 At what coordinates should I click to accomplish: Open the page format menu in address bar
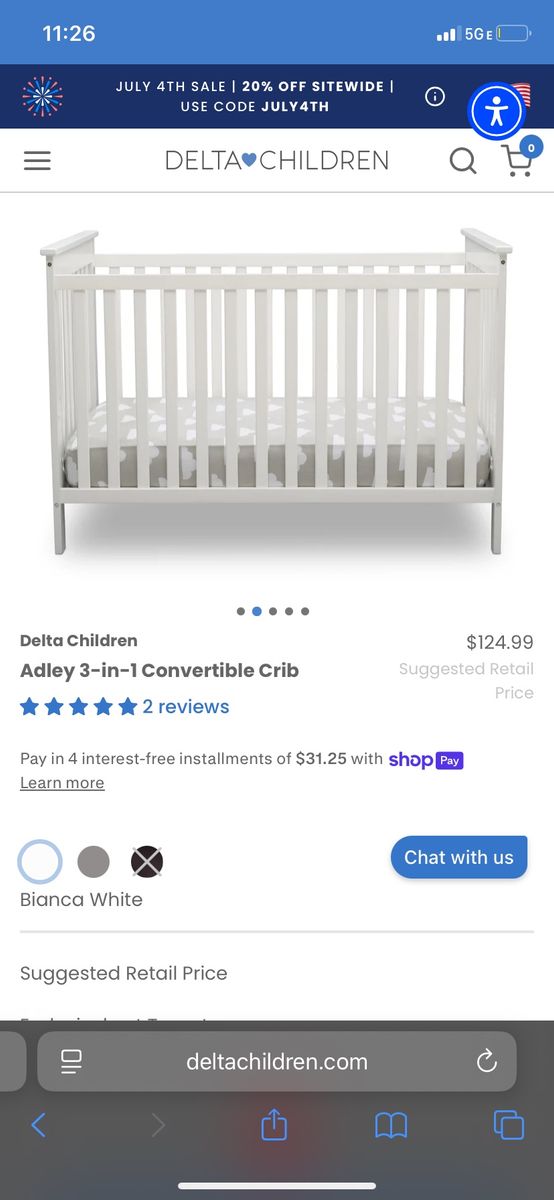[x=71, y=1061]
